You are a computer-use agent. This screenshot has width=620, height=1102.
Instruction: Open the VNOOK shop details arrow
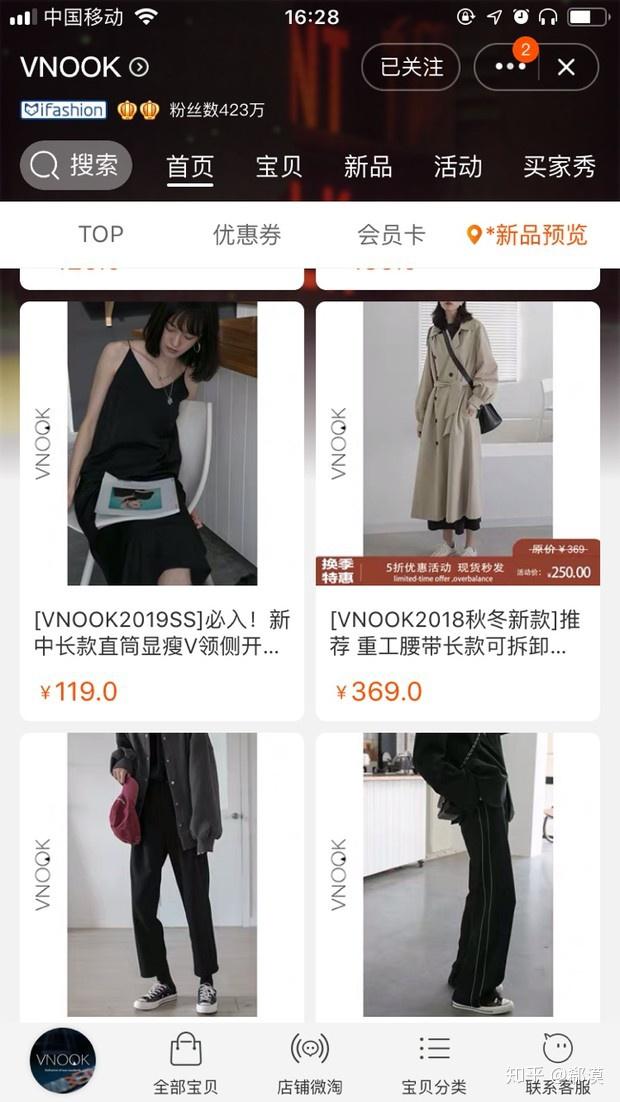pos(139,67)
